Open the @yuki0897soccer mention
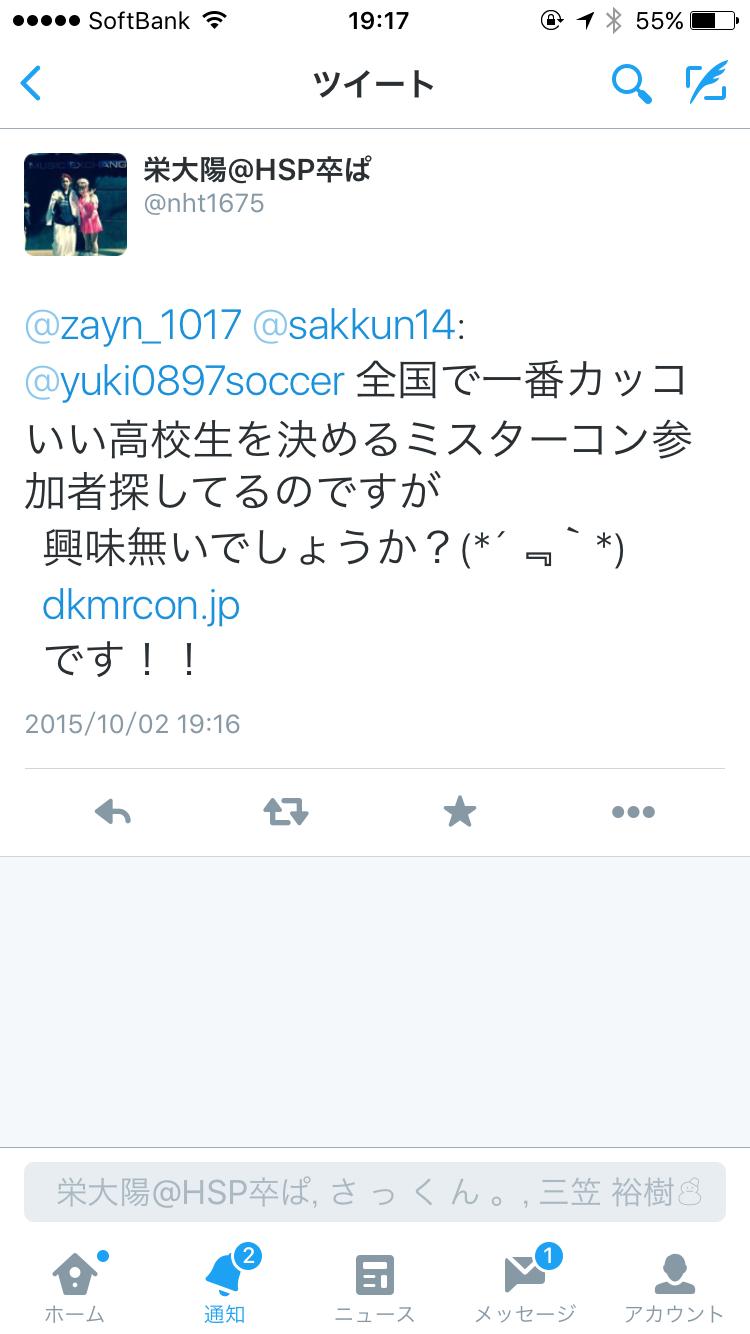The image size is (750, 1334). (x=185, y=381)
